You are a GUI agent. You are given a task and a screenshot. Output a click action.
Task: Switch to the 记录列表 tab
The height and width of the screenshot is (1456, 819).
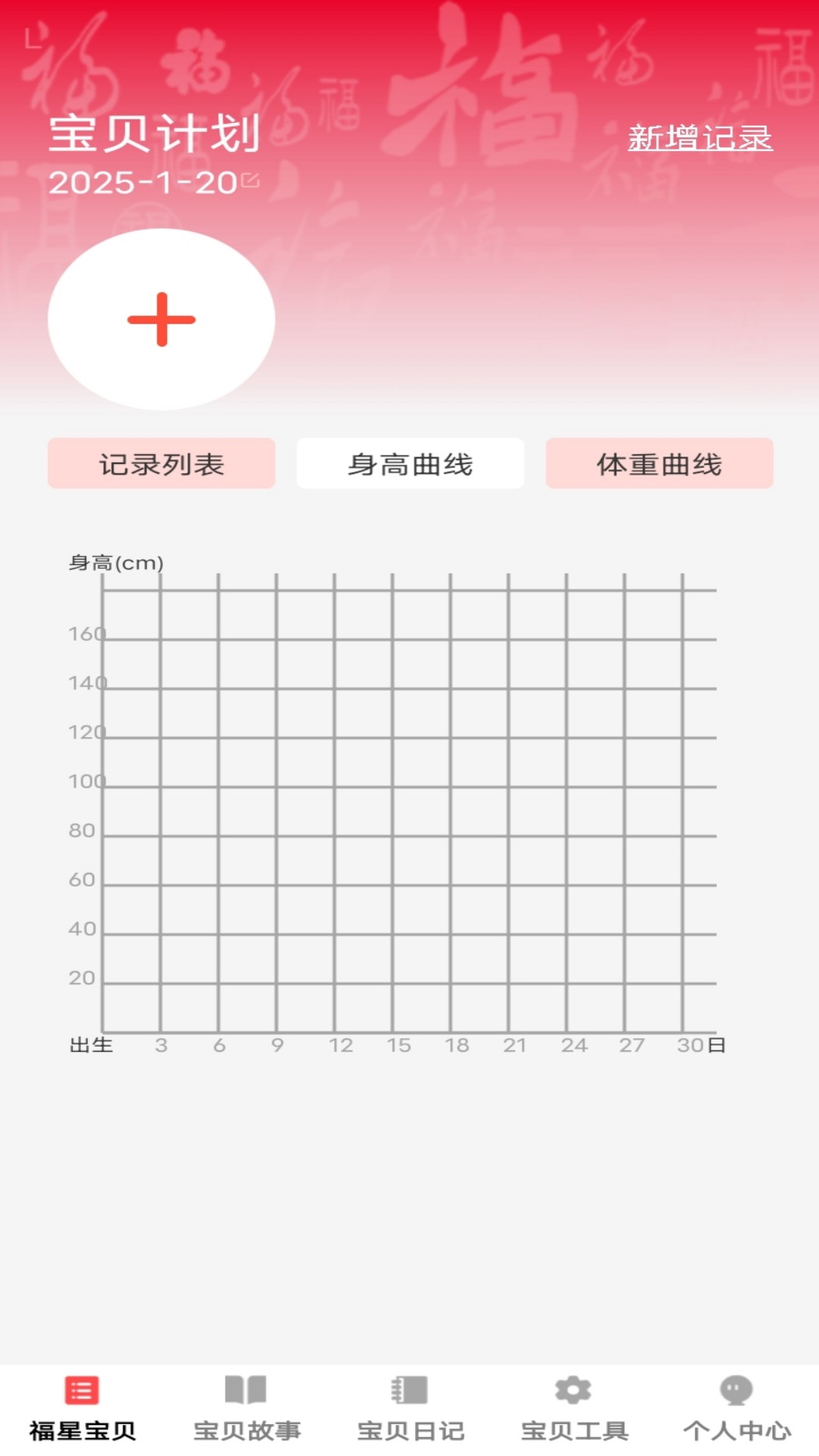(161, 463)
